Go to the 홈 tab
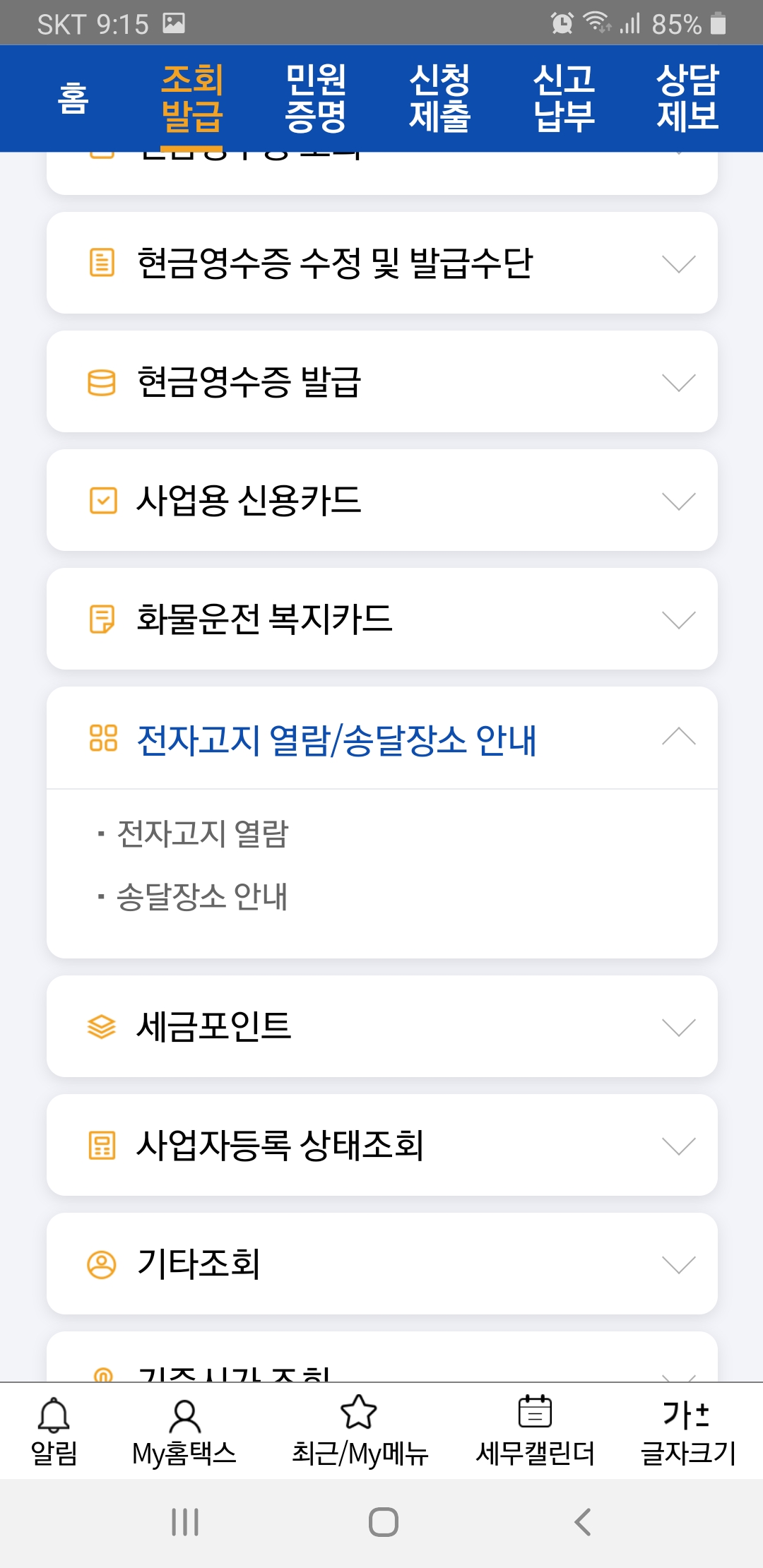Image resolution: width=763 pixels, height=1568 pixels. point(73,98)
